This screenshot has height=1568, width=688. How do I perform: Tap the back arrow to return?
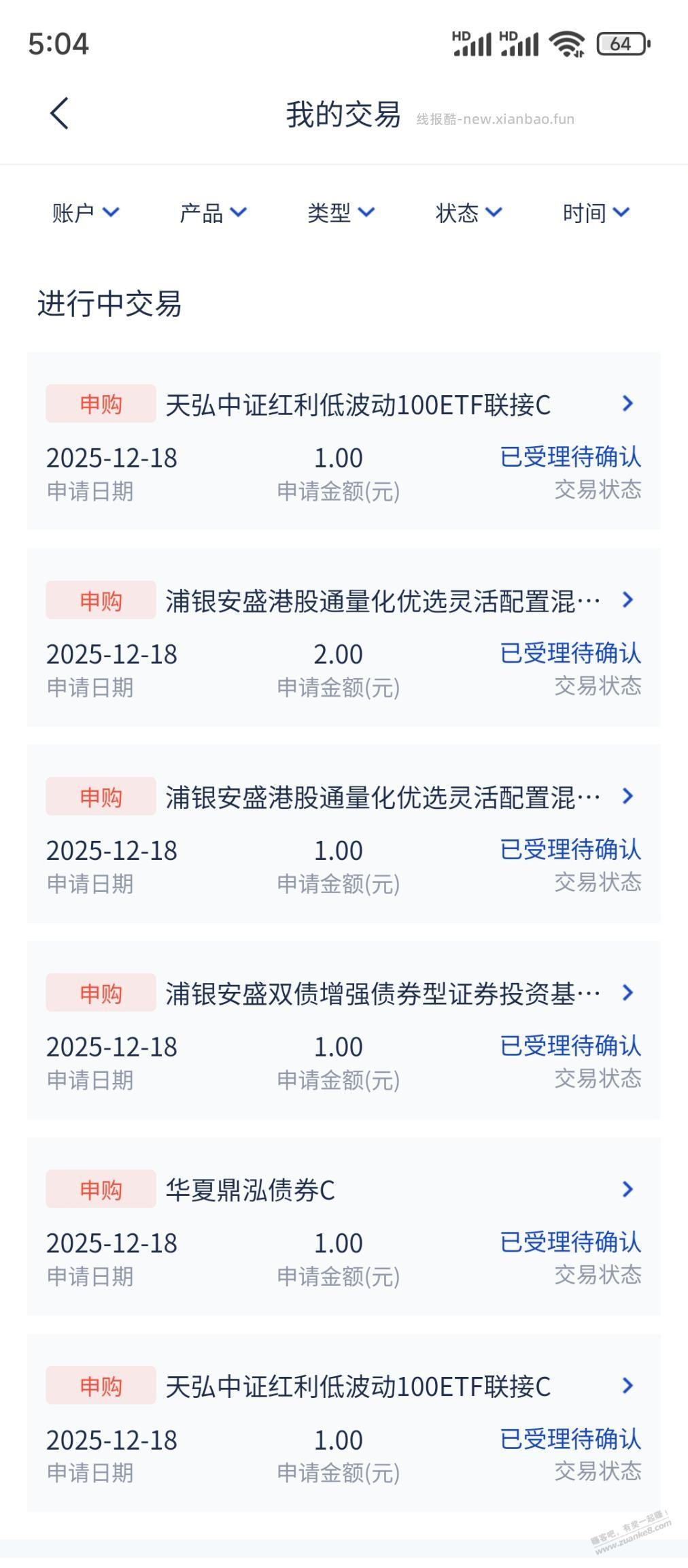[58, 112]
